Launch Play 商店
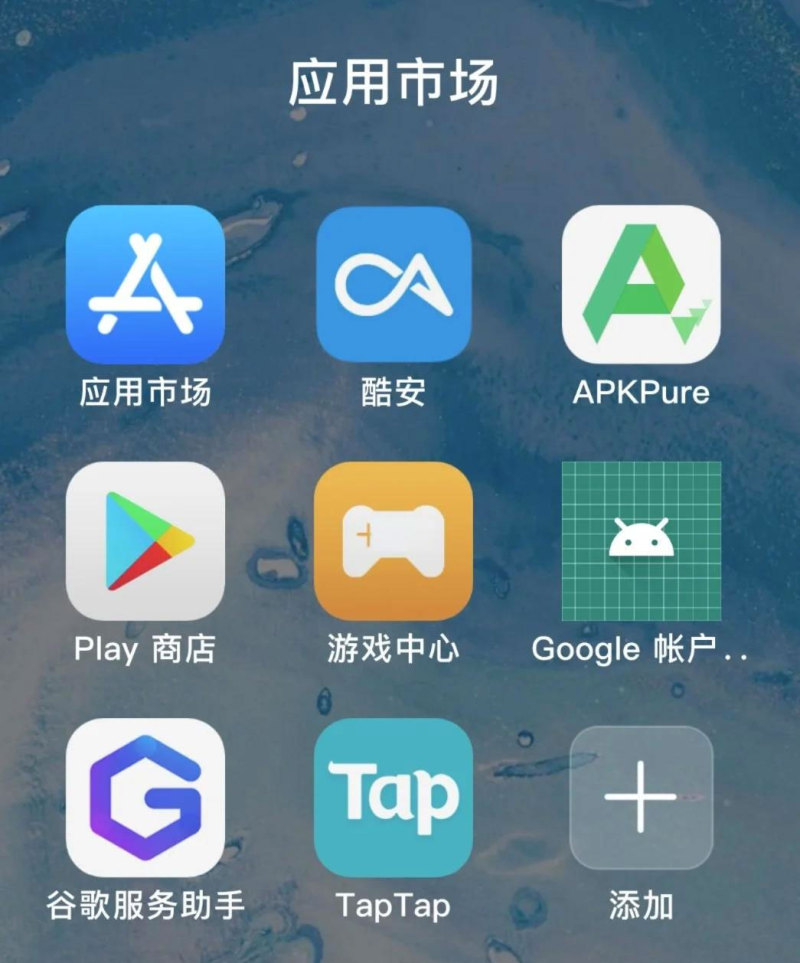Viewport: 800px width, 963px height. [x=145, y=541]
